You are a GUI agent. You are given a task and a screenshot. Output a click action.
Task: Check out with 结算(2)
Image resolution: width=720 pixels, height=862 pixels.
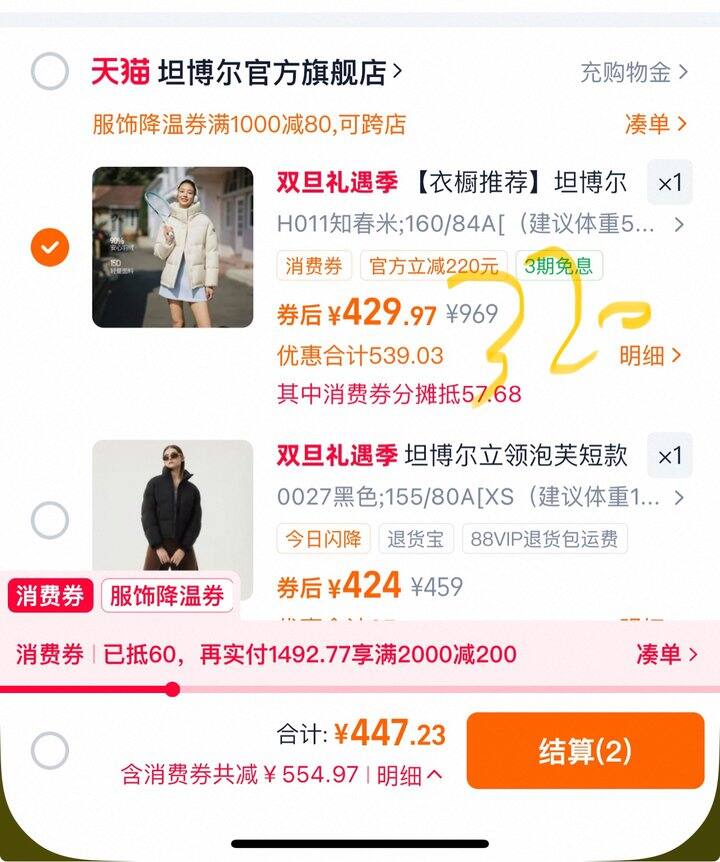tap(585, 752)
